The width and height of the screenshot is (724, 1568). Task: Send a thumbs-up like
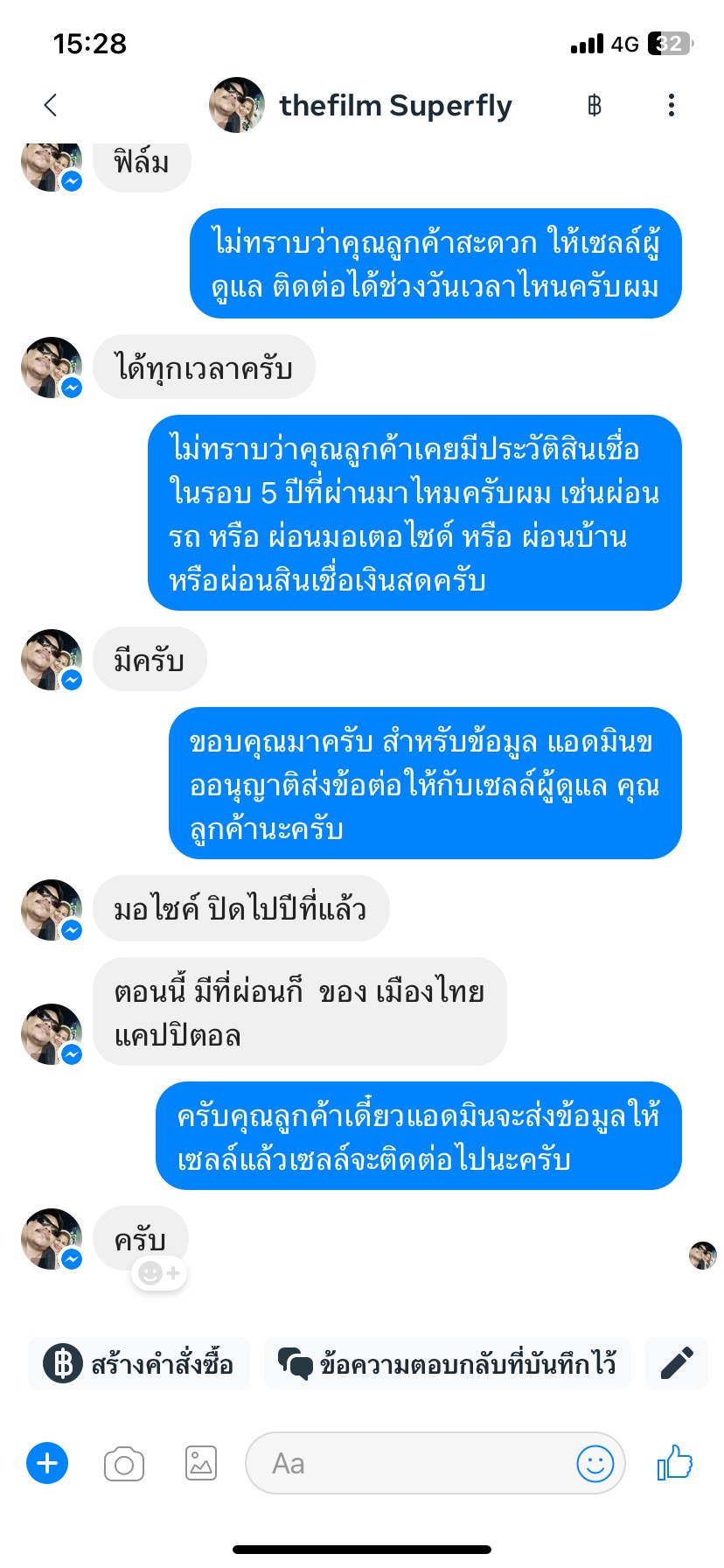674,1463
